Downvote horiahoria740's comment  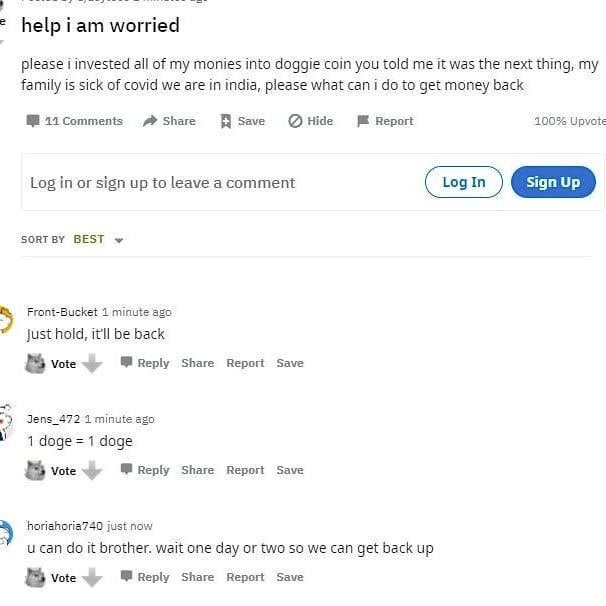(x=92, y=577)
